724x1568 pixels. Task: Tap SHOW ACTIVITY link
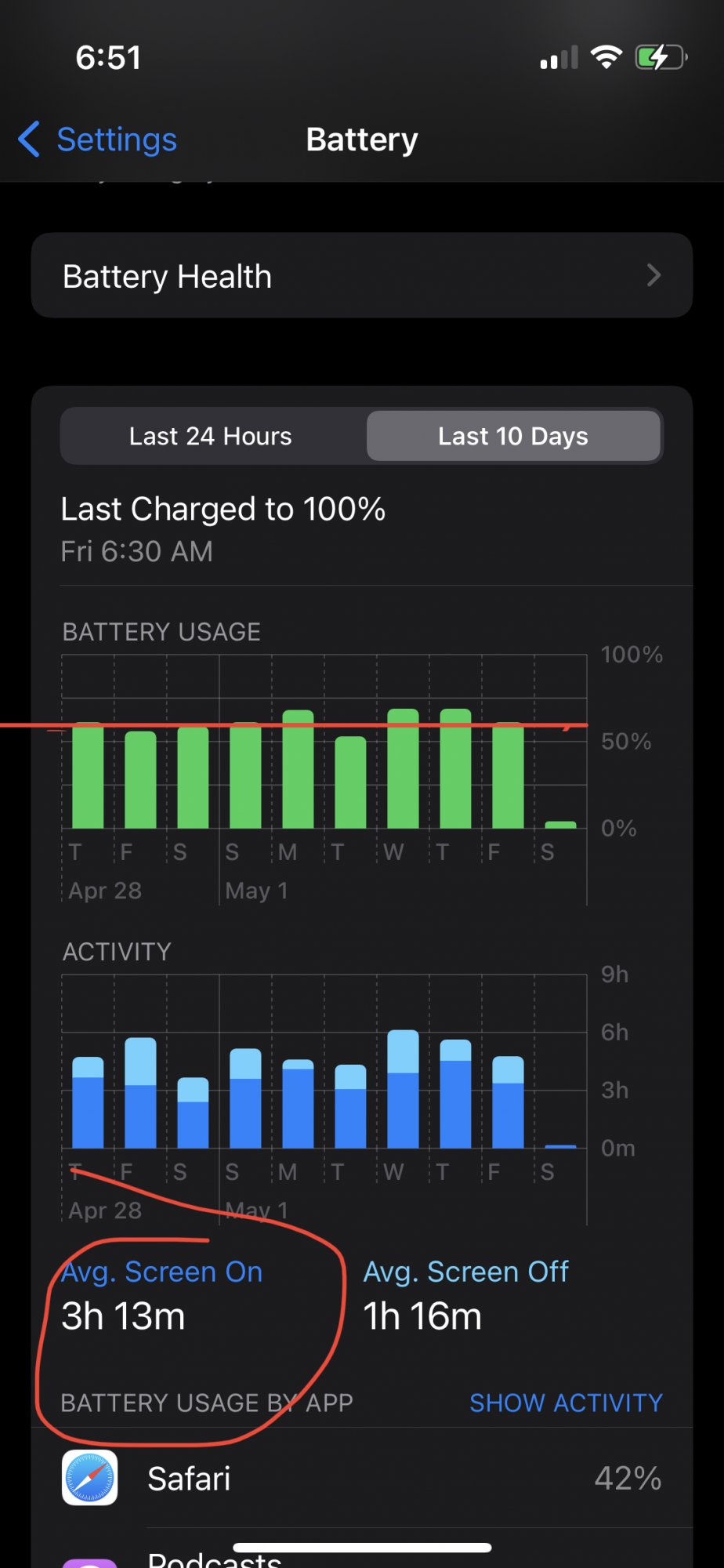[566, 1403]
